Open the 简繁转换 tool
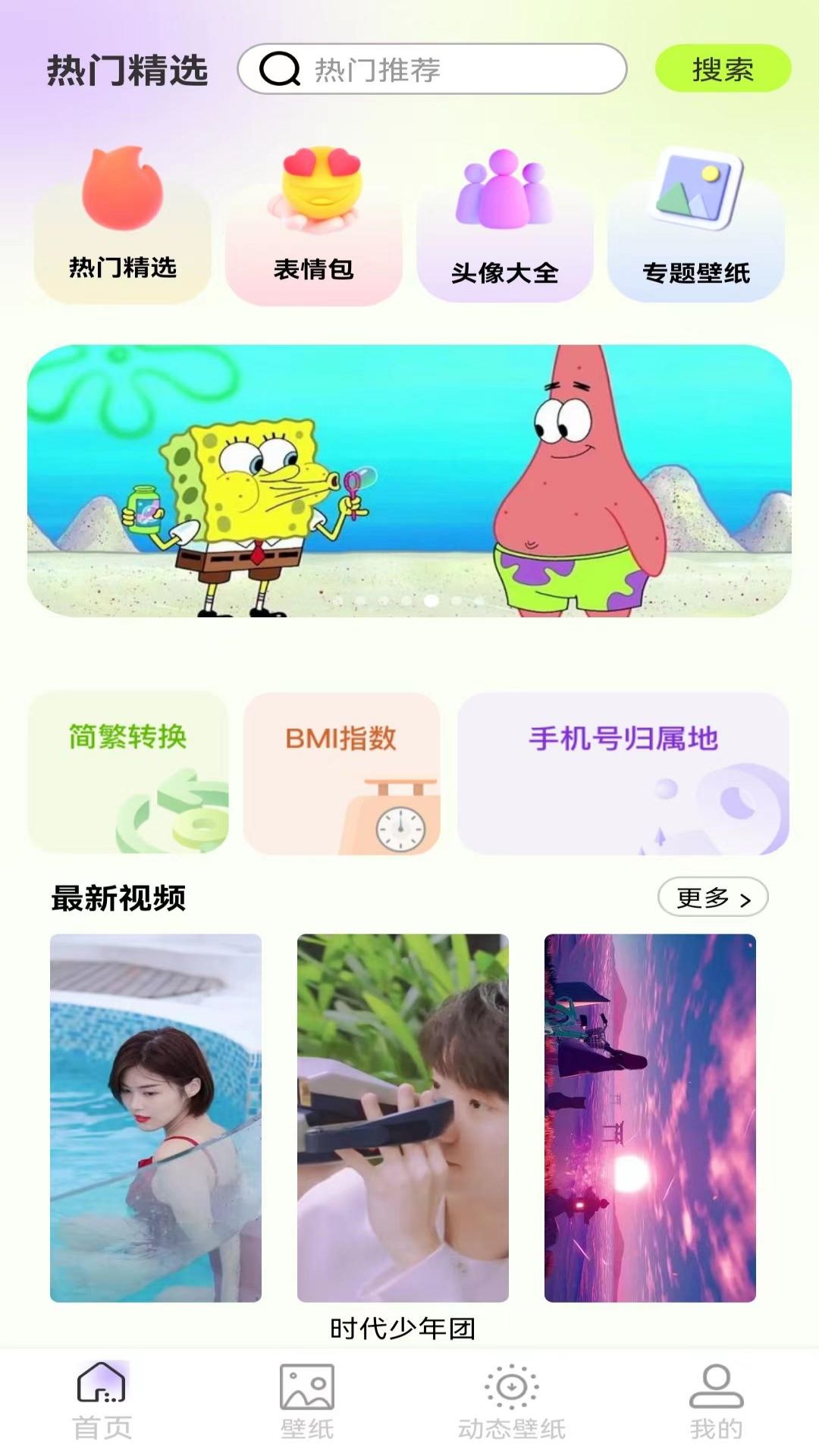Screen dimensions: 819x1456 click(128, 773)
